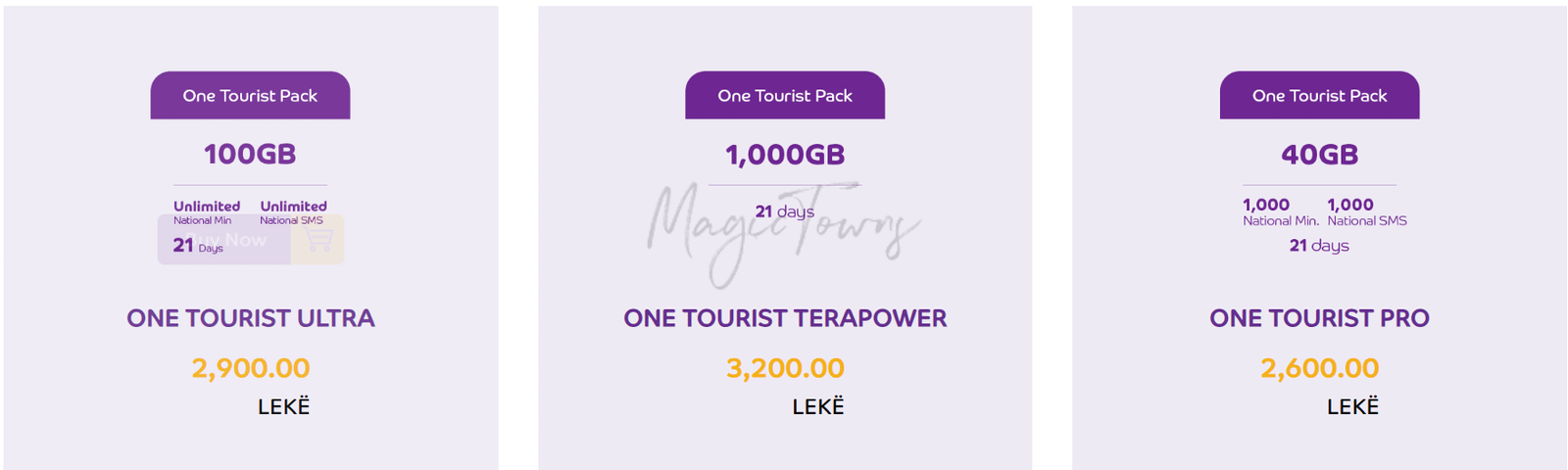Open the One Tourist Terapower 1,000GB pack
The image size is (1568, 470).
784,318
